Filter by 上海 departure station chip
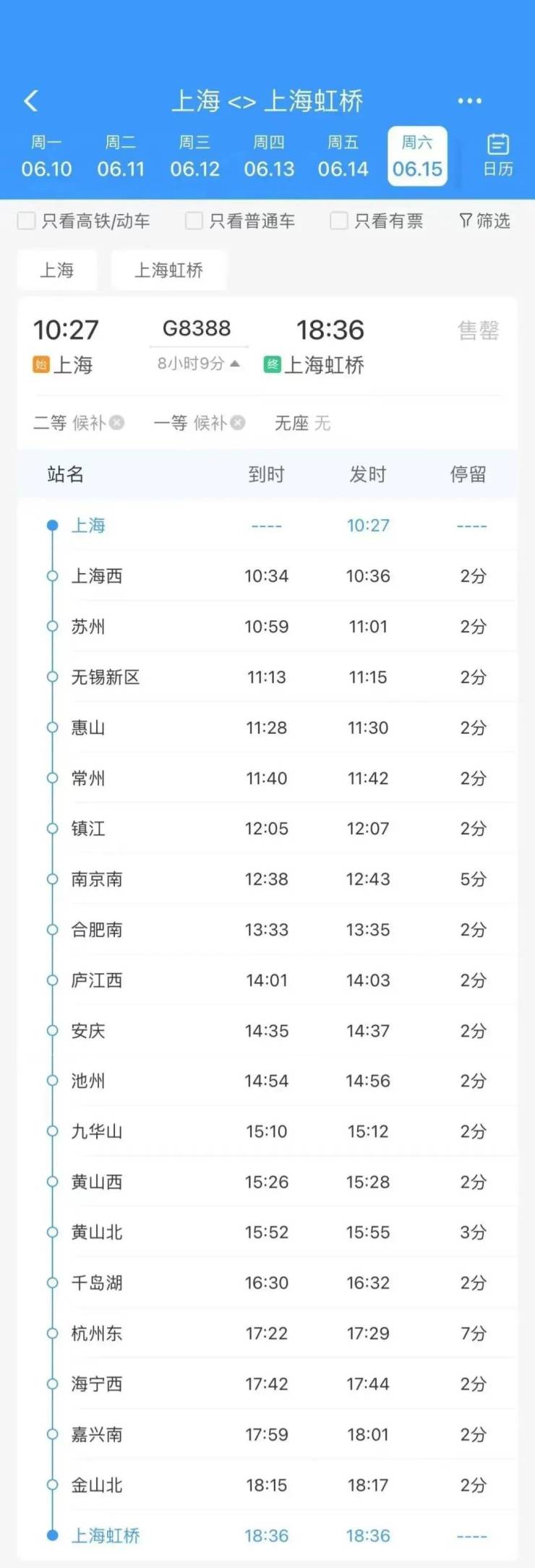 point(56,270)
